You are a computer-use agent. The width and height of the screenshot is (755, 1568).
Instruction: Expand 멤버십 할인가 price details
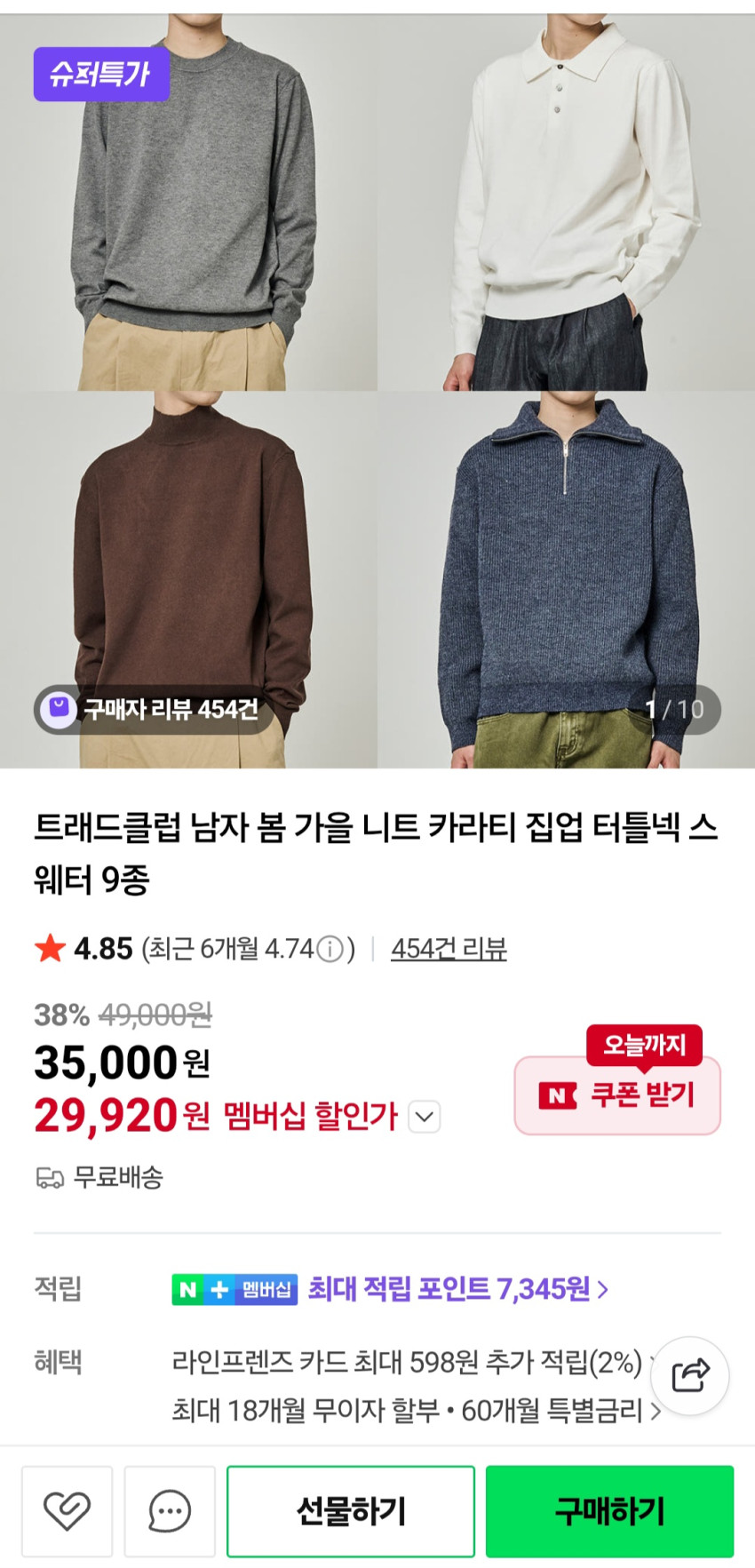pos(425,1117)
